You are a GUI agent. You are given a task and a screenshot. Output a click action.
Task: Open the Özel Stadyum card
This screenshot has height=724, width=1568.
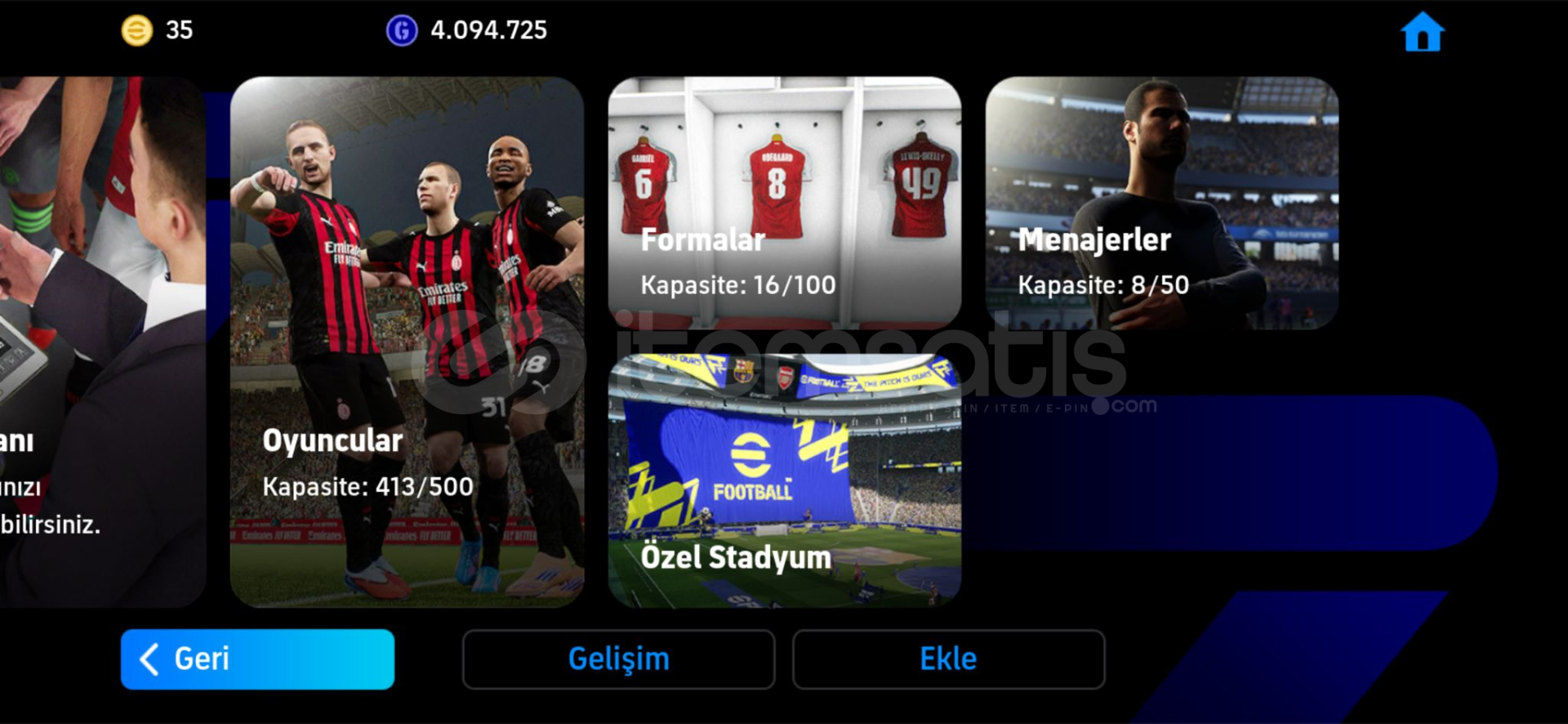[784, 480]
